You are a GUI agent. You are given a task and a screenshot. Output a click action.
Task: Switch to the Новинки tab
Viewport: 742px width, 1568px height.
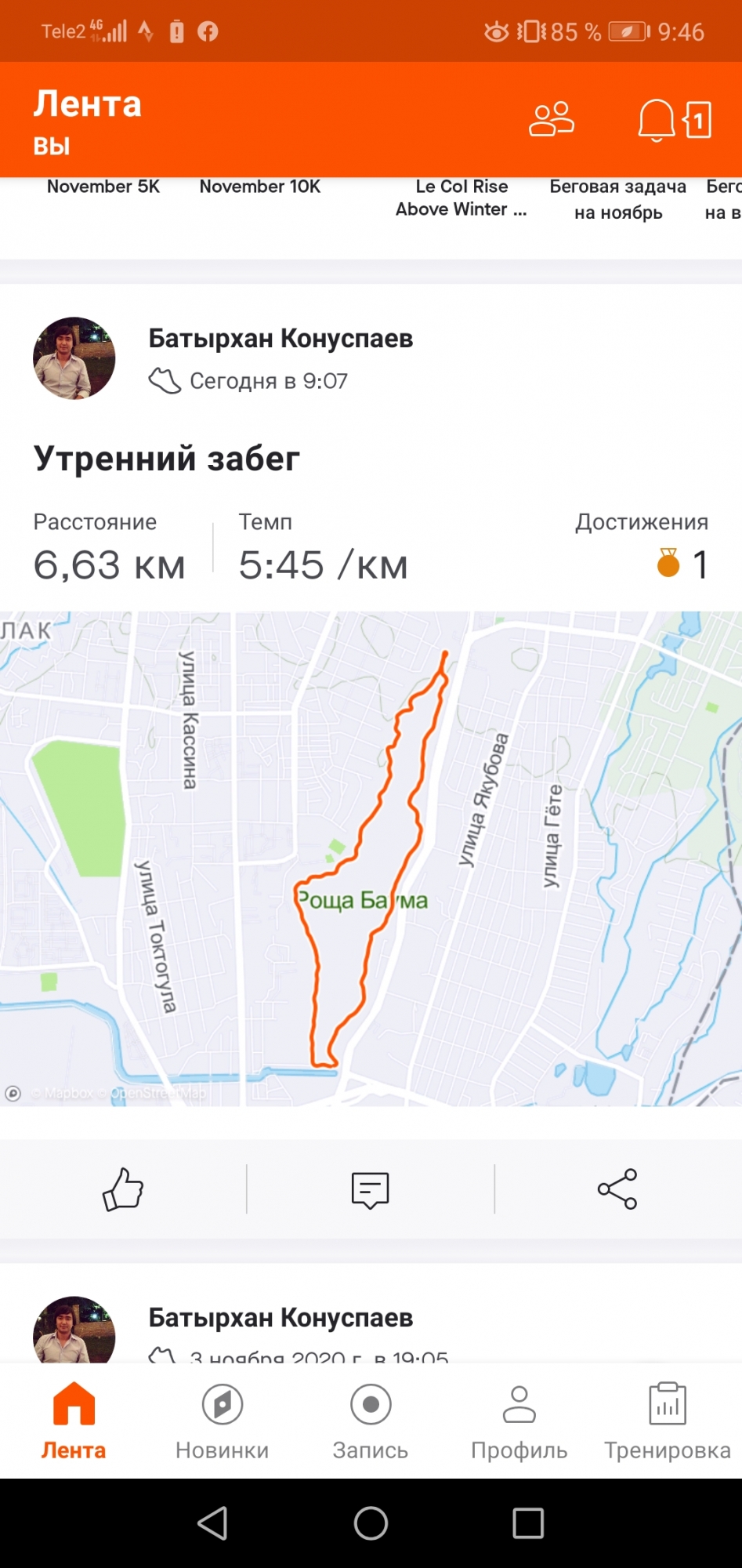click(x=223, y=1421)
